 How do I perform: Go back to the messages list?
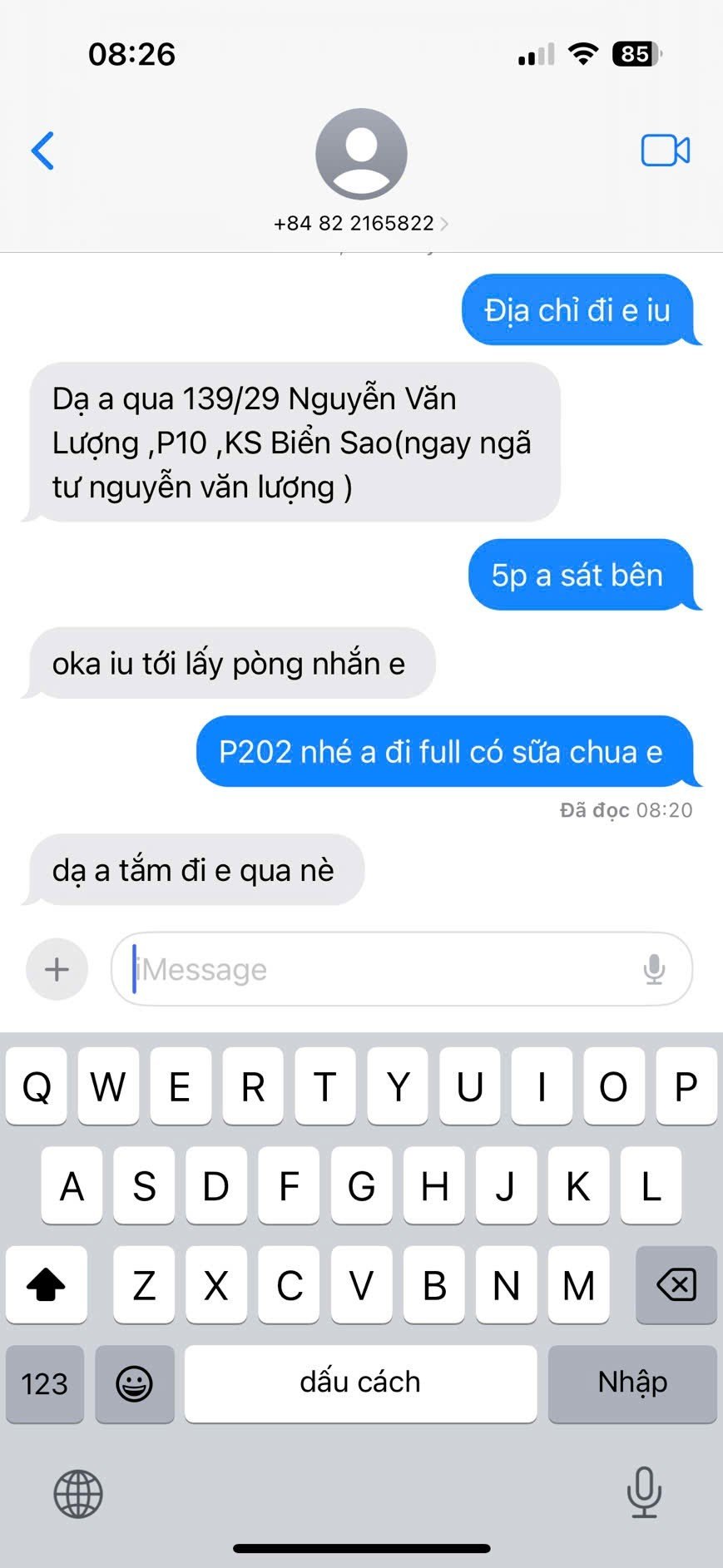(x=43, y=151)
